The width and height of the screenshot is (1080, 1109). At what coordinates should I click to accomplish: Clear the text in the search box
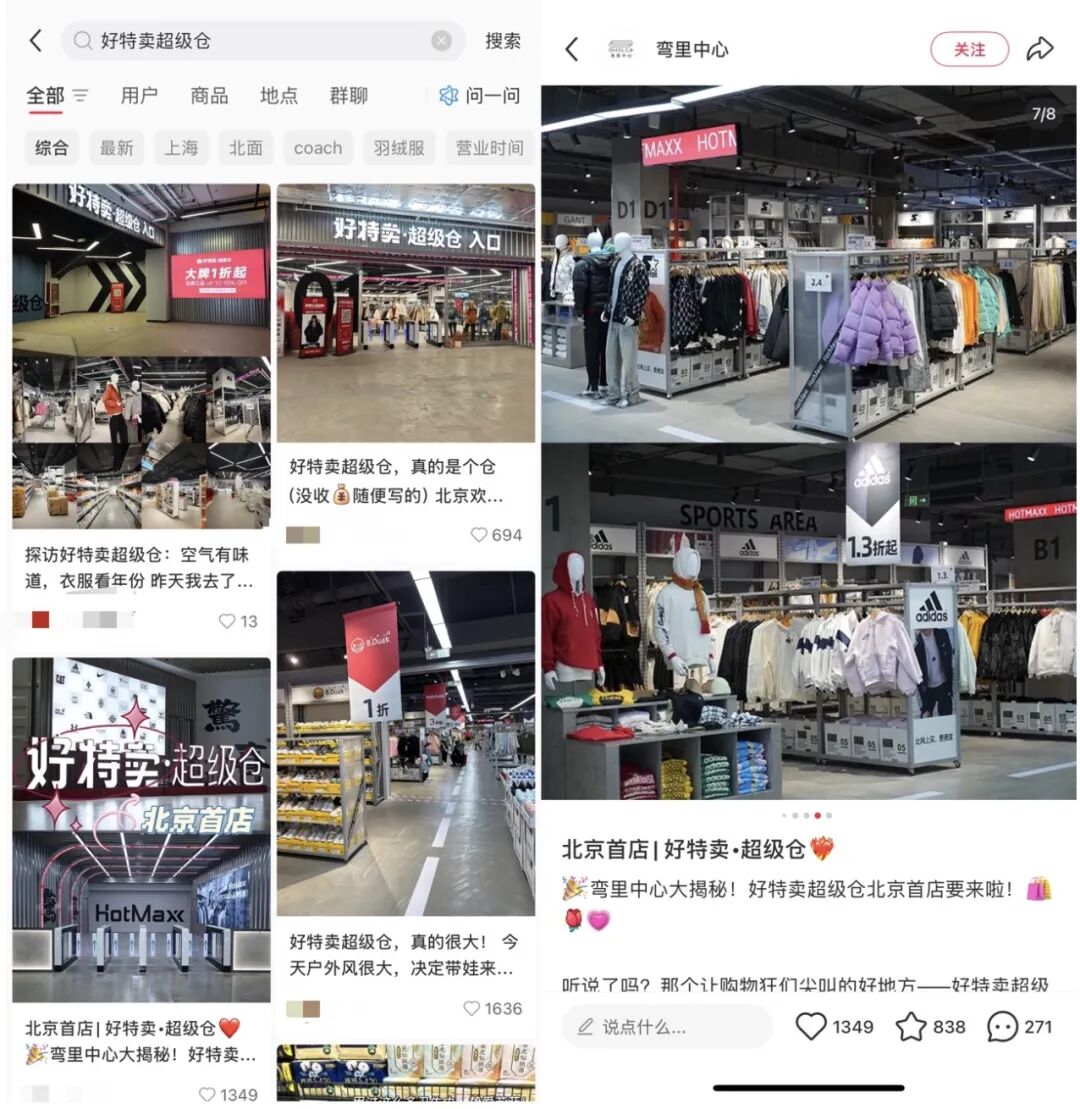[441, 41]
